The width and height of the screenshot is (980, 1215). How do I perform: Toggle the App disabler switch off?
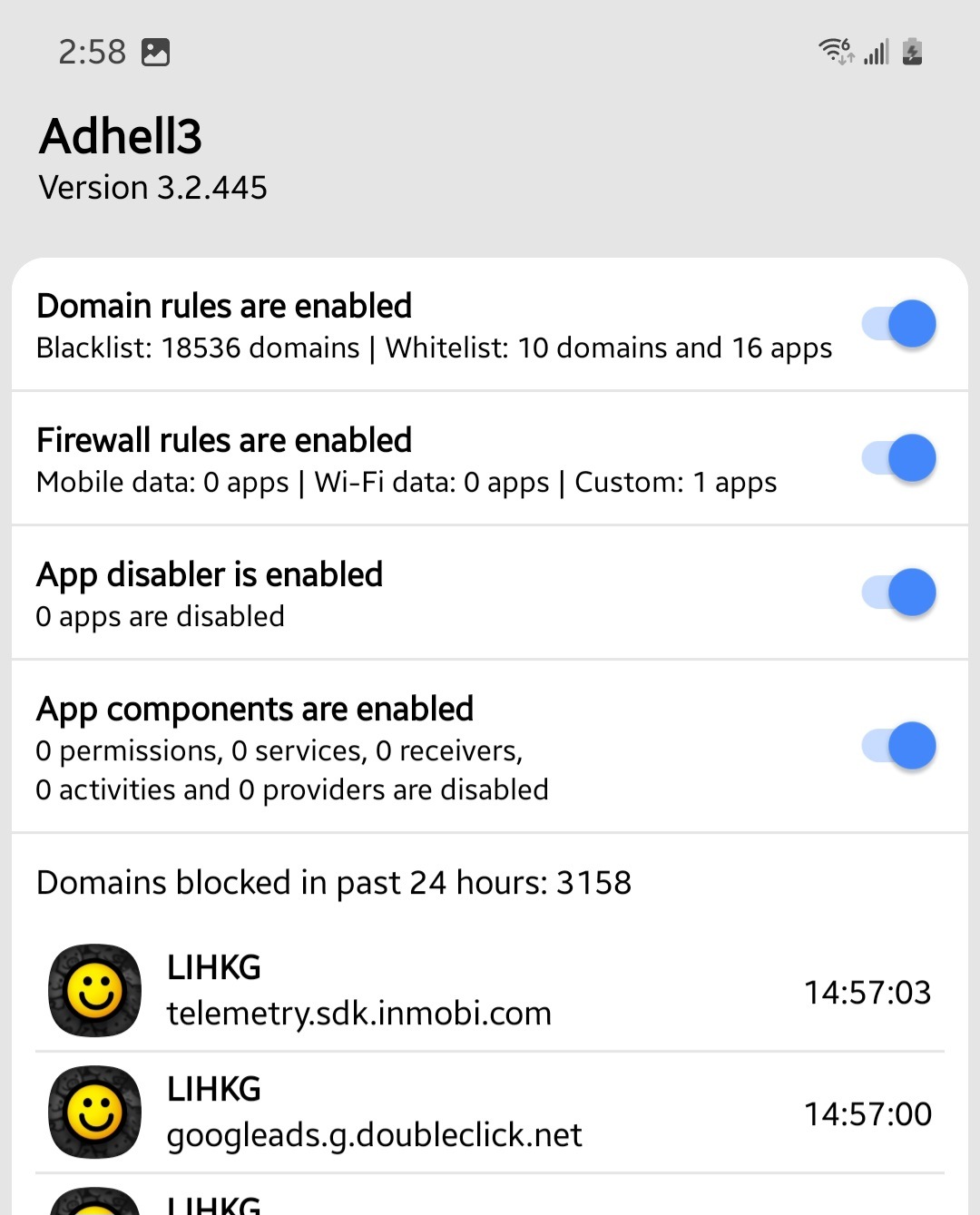pyautogui.click(x=898, y=592)
